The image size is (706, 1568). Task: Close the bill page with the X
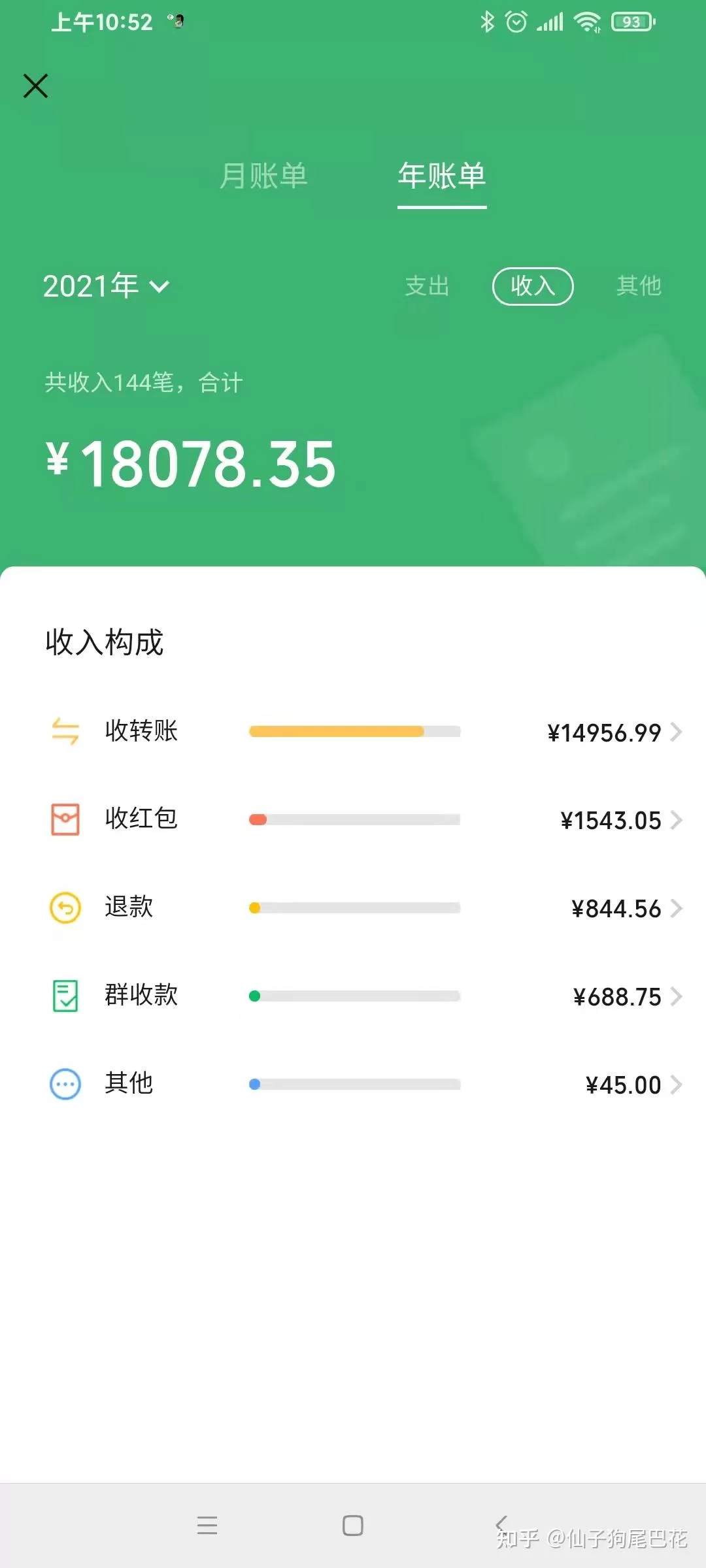point(36,86)
